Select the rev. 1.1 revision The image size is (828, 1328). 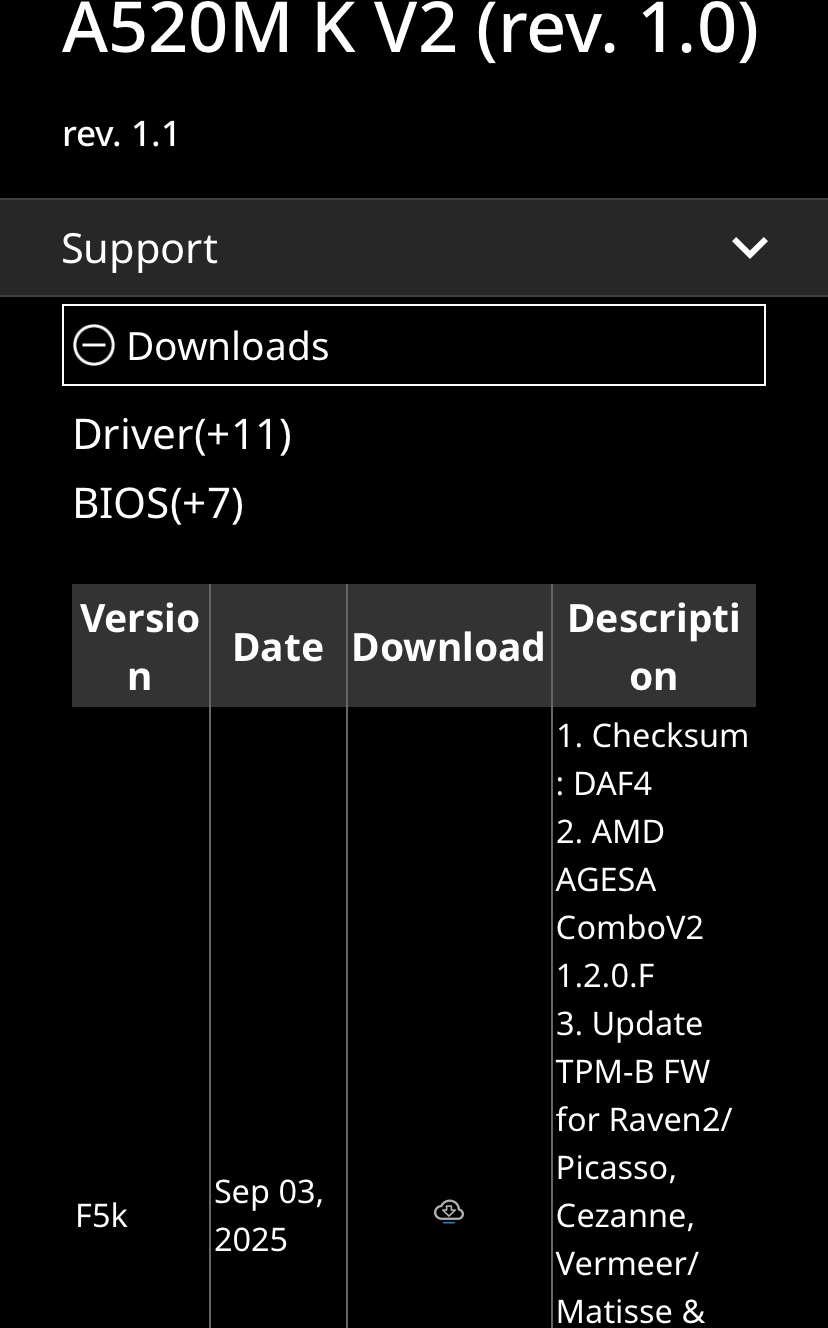click(120, 134)
